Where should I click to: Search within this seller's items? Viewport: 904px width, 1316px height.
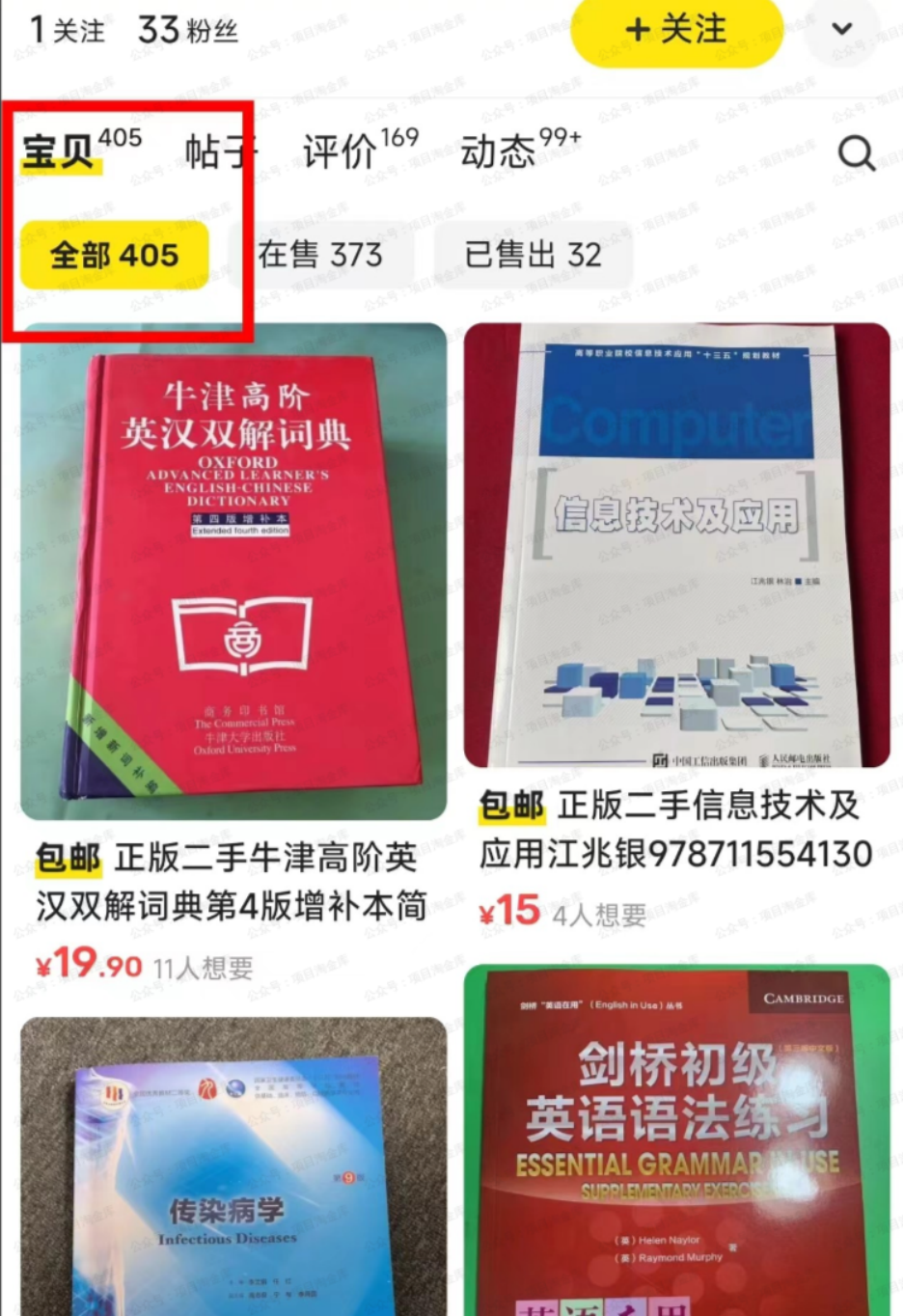[x=856, y=152]
